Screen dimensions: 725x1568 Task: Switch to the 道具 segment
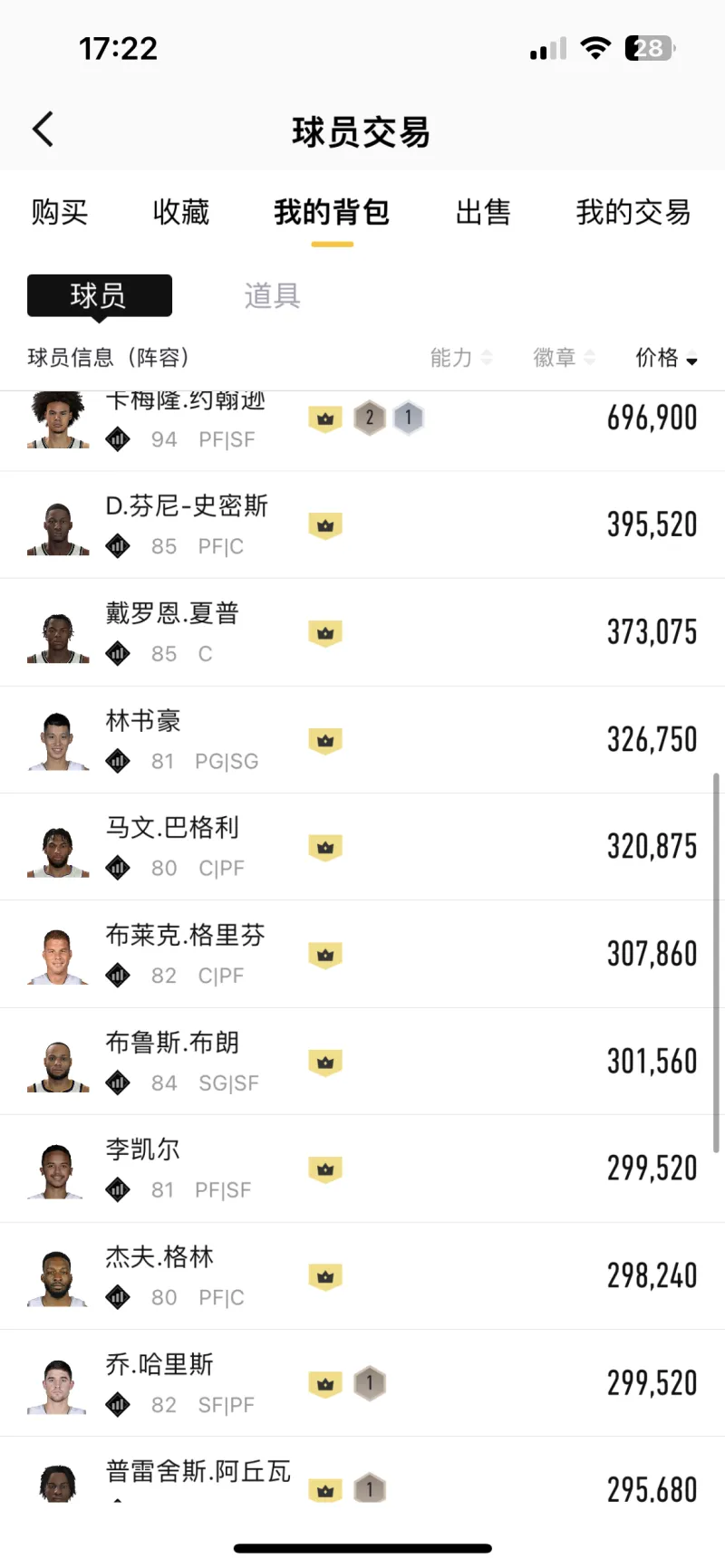(x=272, y=295)
